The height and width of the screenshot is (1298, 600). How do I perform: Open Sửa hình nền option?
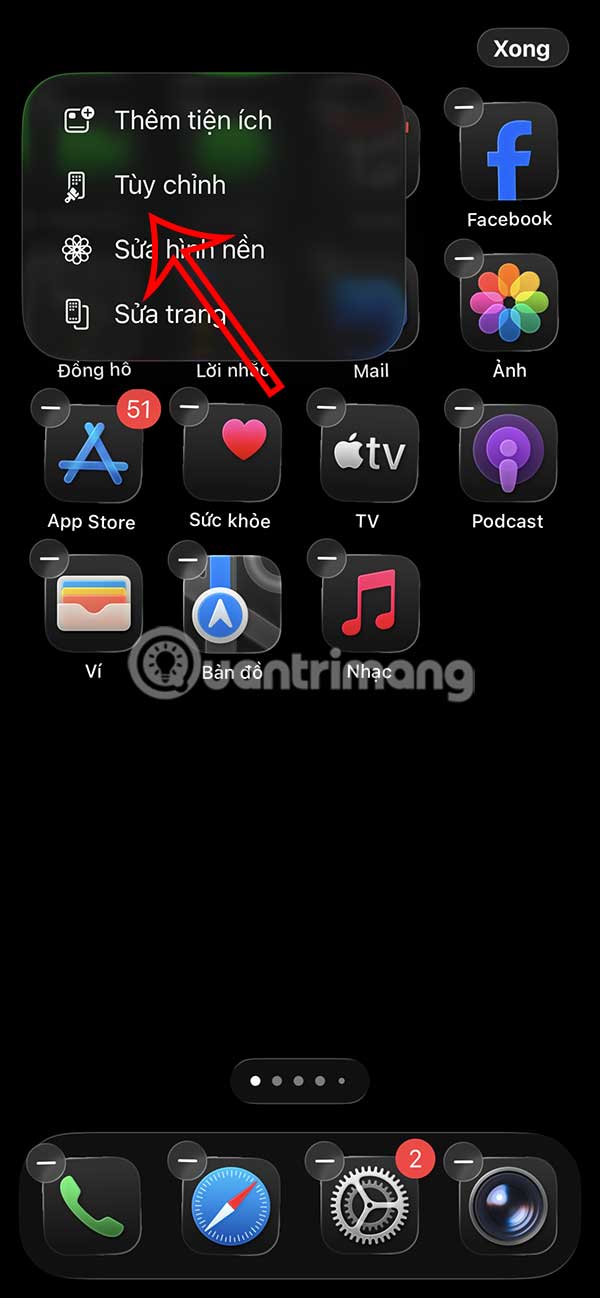coord(189,250)
